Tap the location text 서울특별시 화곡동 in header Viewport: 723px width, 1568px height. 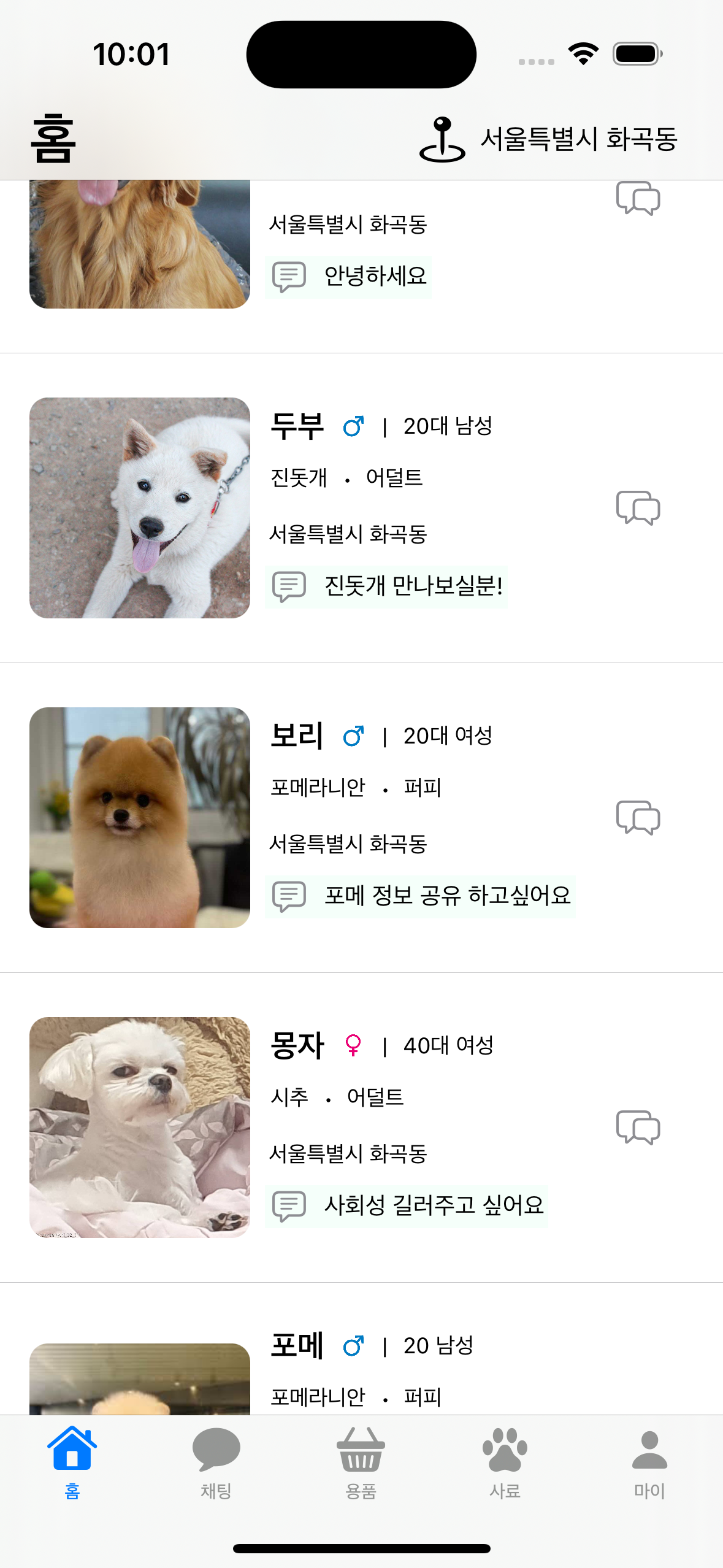click(579, 139)
